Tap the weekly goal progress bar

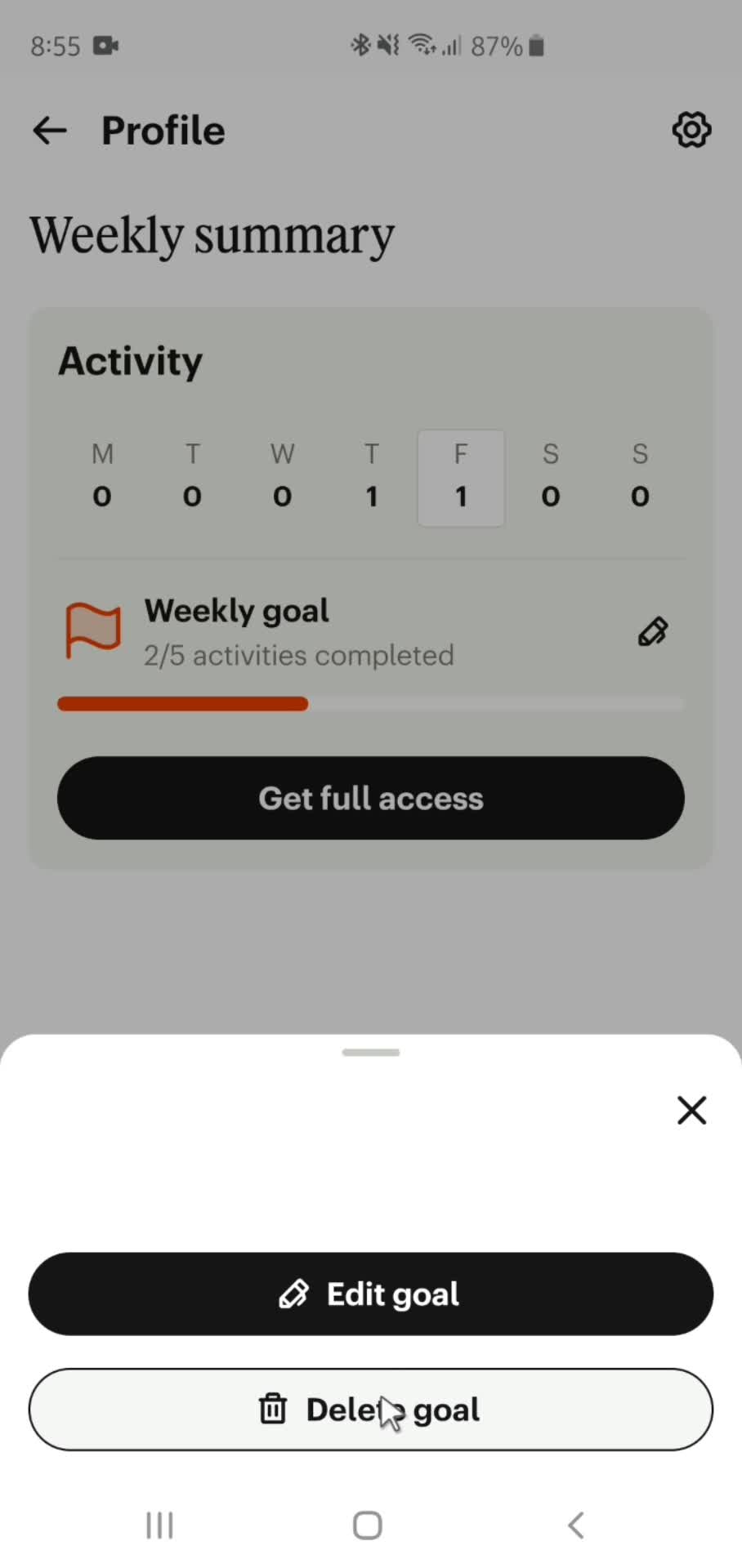click(370, 703)
